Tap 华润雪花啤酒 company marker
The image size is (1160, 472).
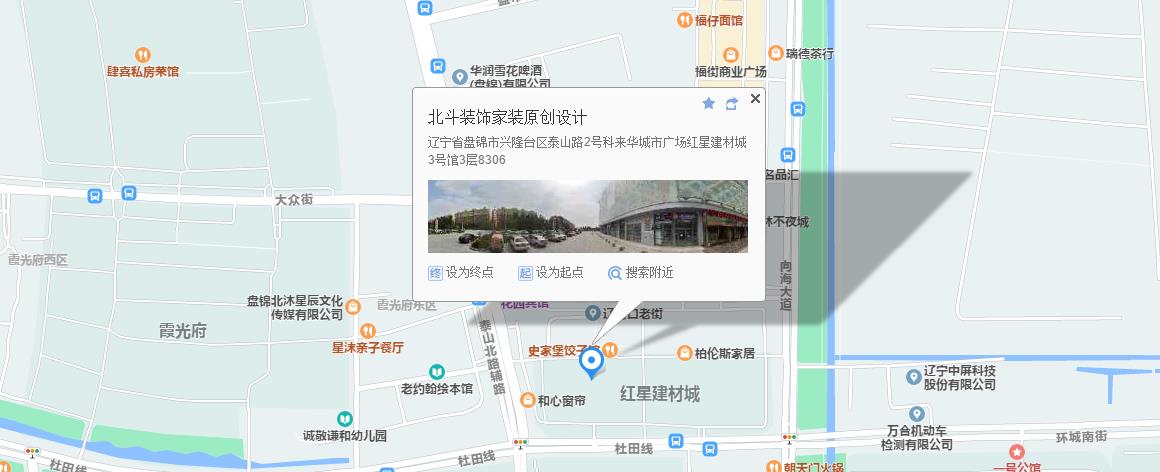pos(459,75)
